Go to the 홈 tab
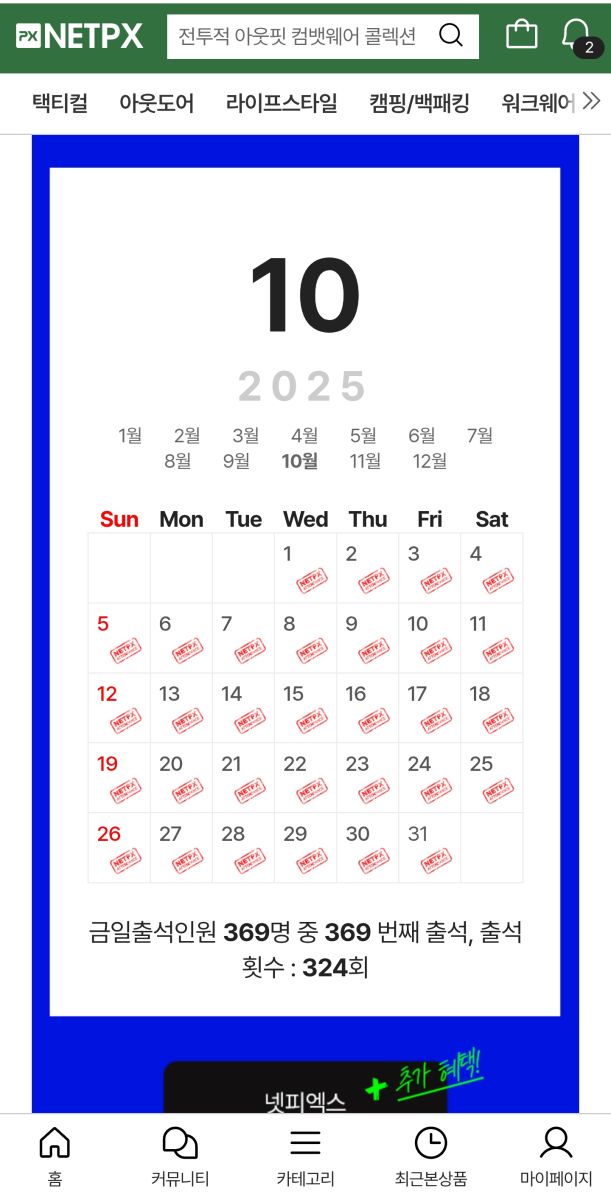This screenshot has width=611, height=1200. (54, 1155)
